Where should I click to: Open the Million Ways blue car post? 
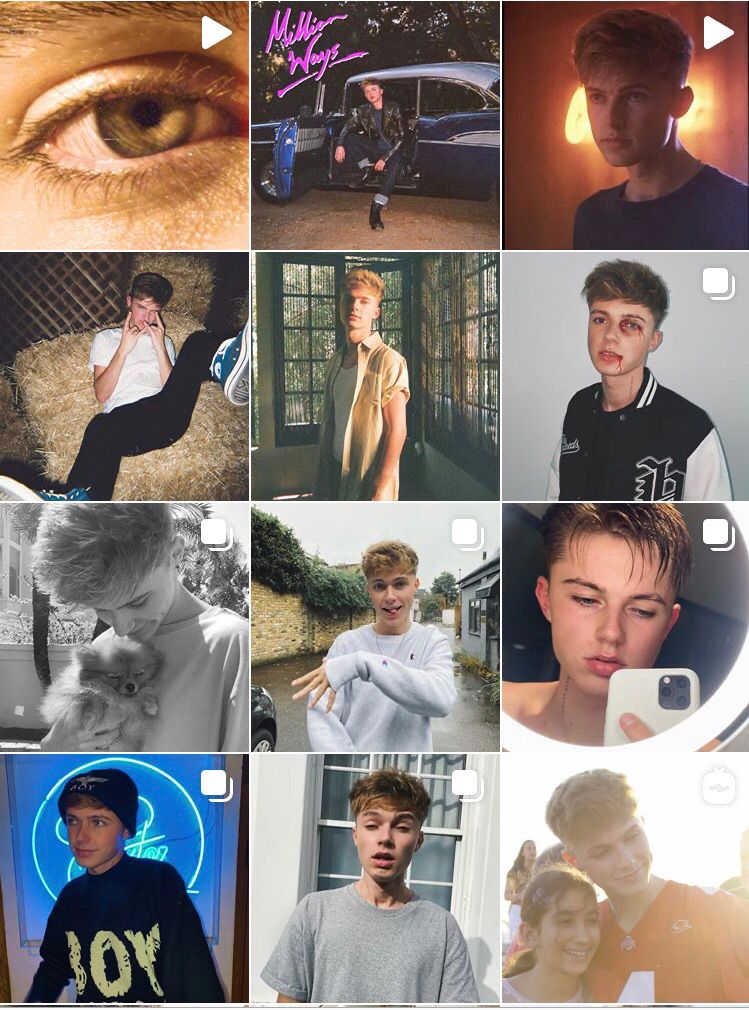tap(375, 125)
